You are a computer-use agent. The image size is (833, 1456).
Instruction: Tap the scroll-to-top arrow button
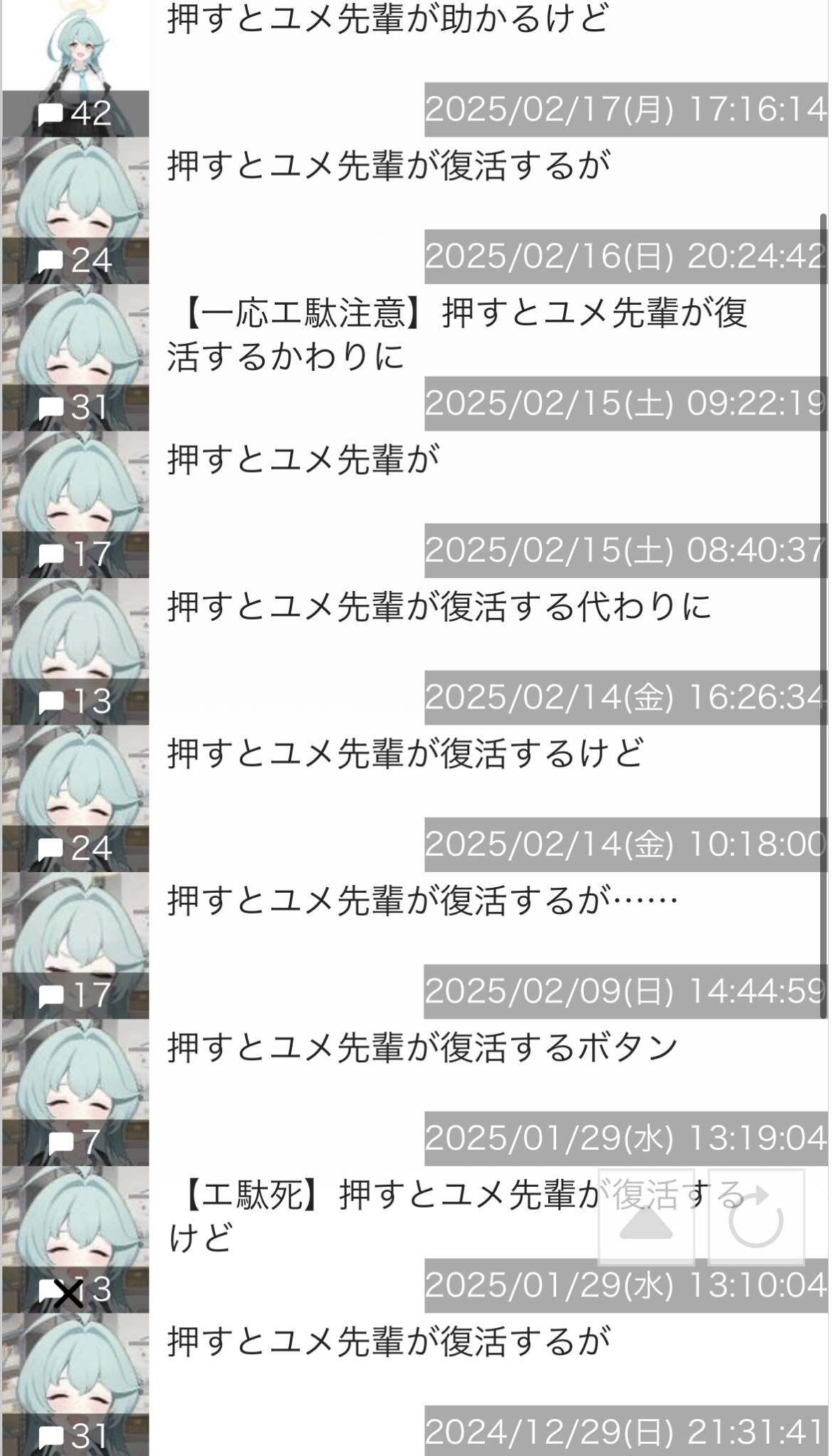click(x=646, y=1217)
